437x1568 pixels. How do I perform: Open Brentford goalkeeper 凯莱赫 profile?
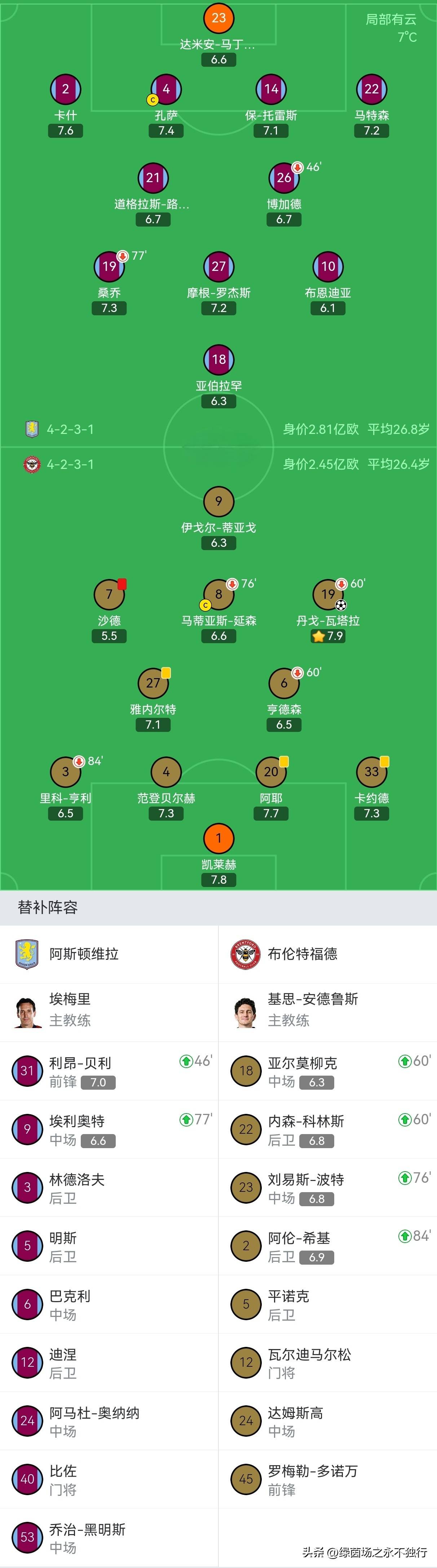coord(218,839)
